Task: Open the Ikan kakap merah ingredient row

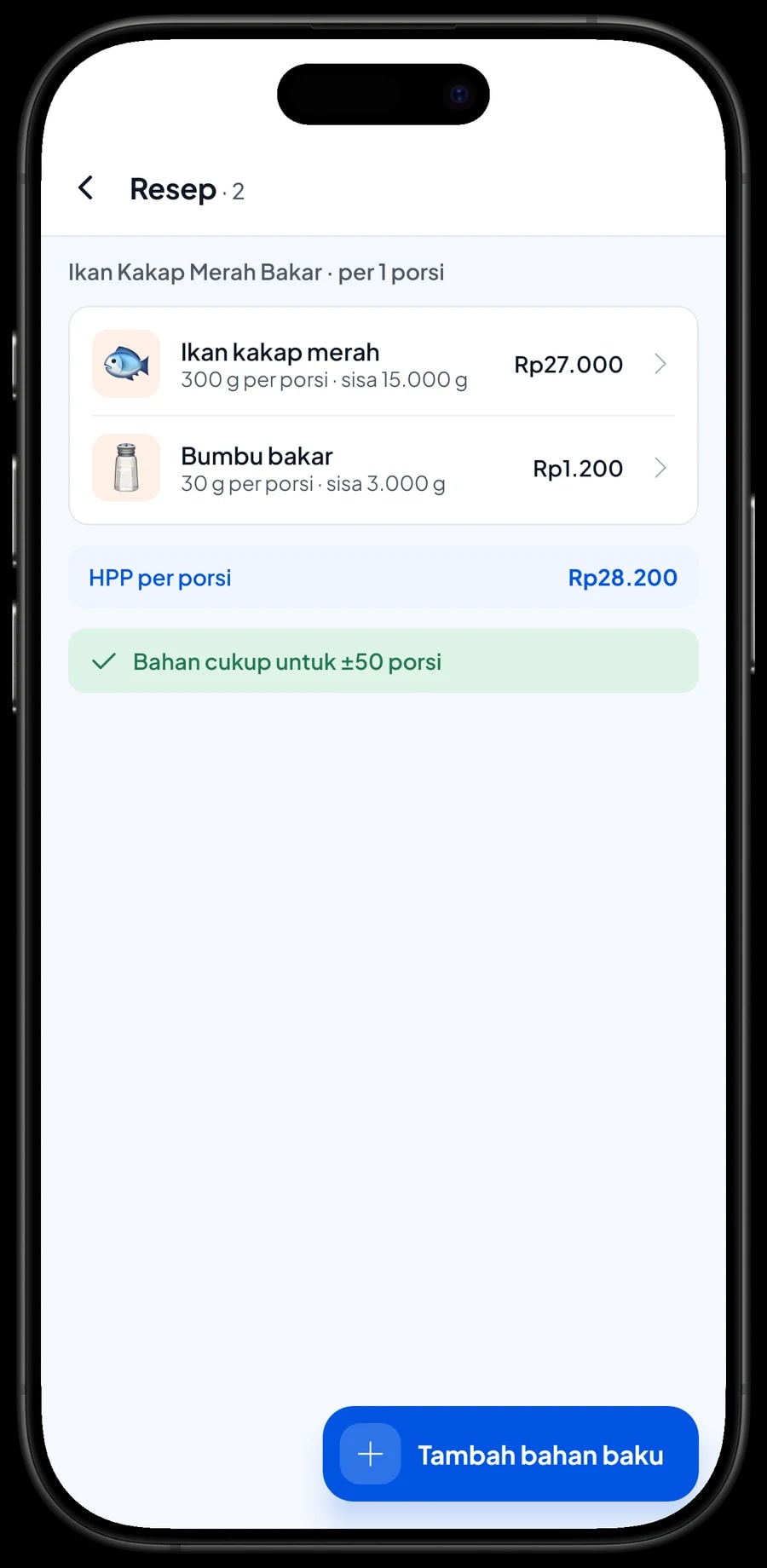Action: point(383,364)
